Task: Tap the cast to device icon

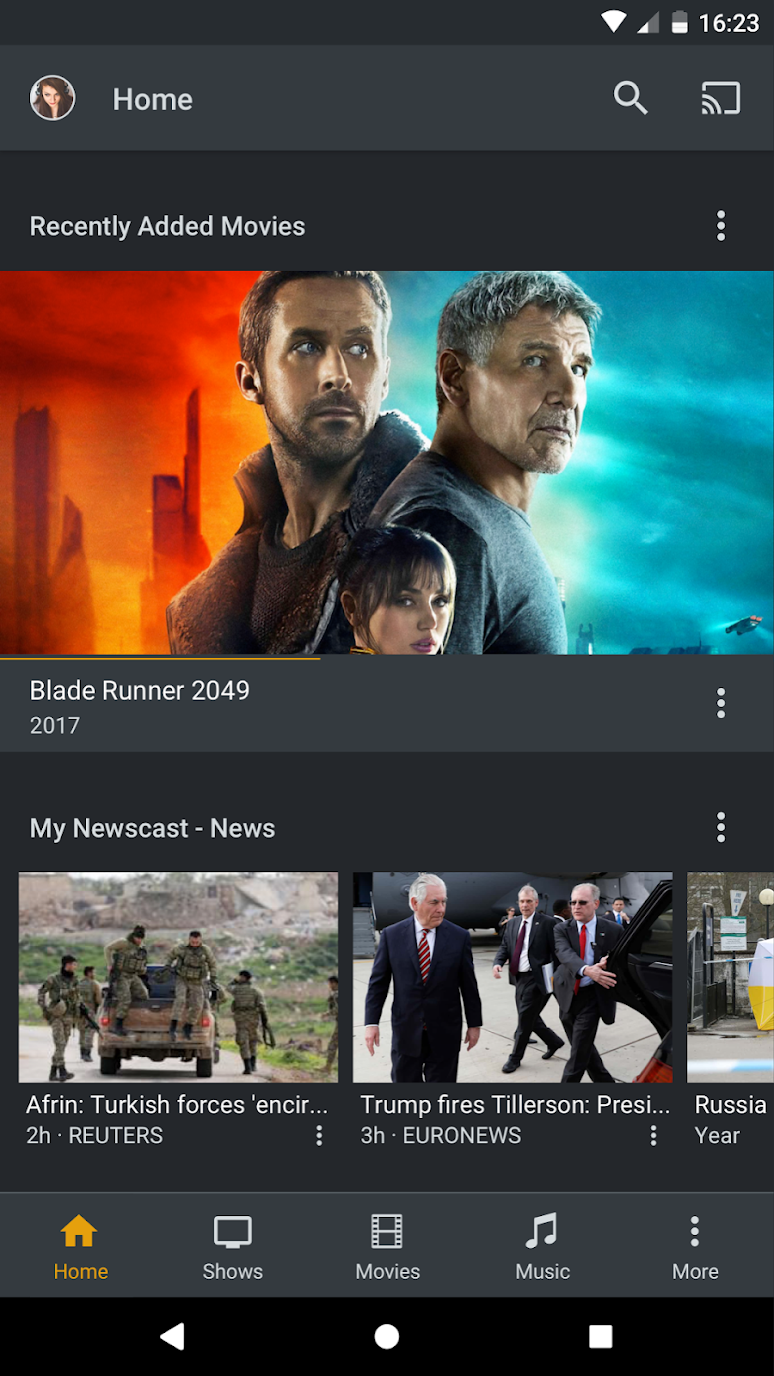Action: (720, 98)
